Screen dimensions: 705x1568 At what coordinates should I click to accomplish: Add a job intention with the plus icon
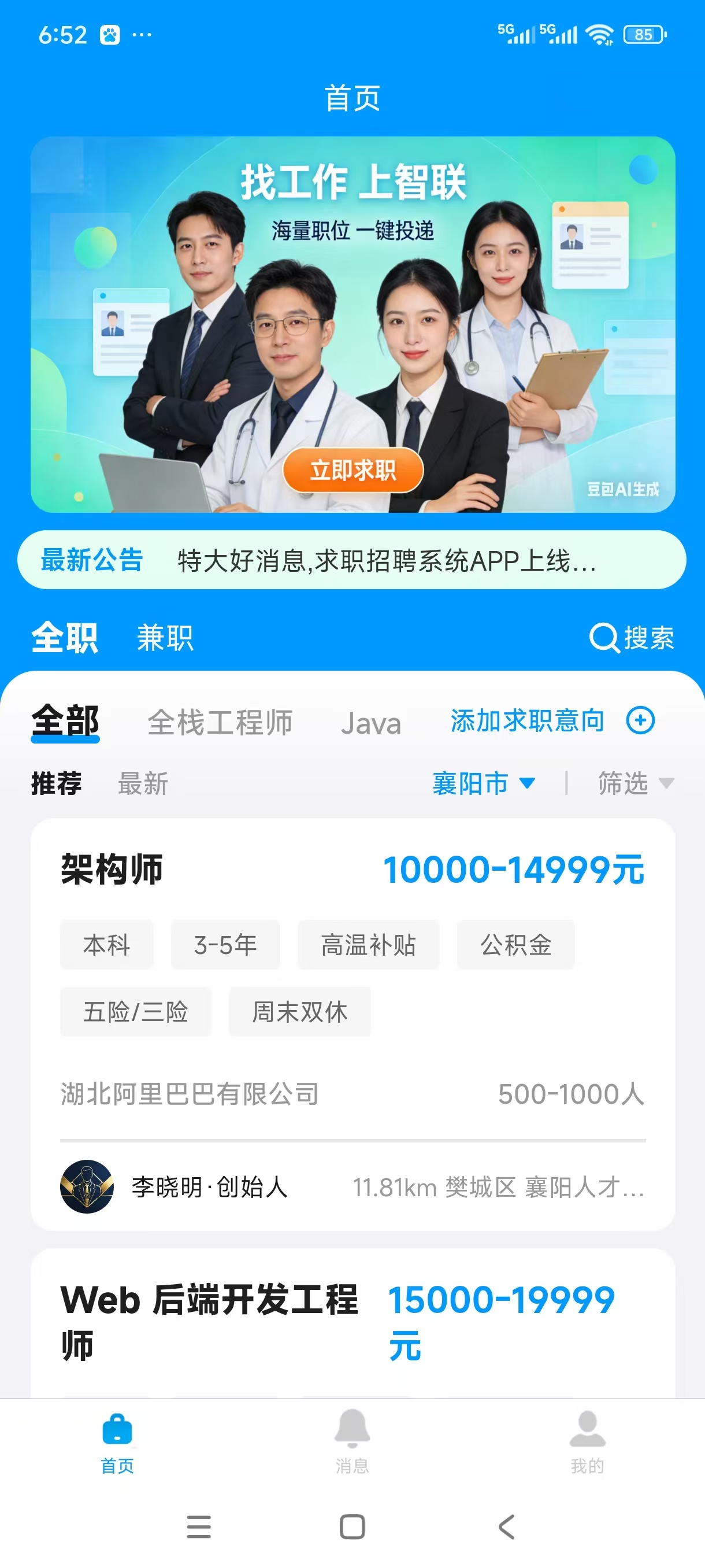click(x=640, y=721)
